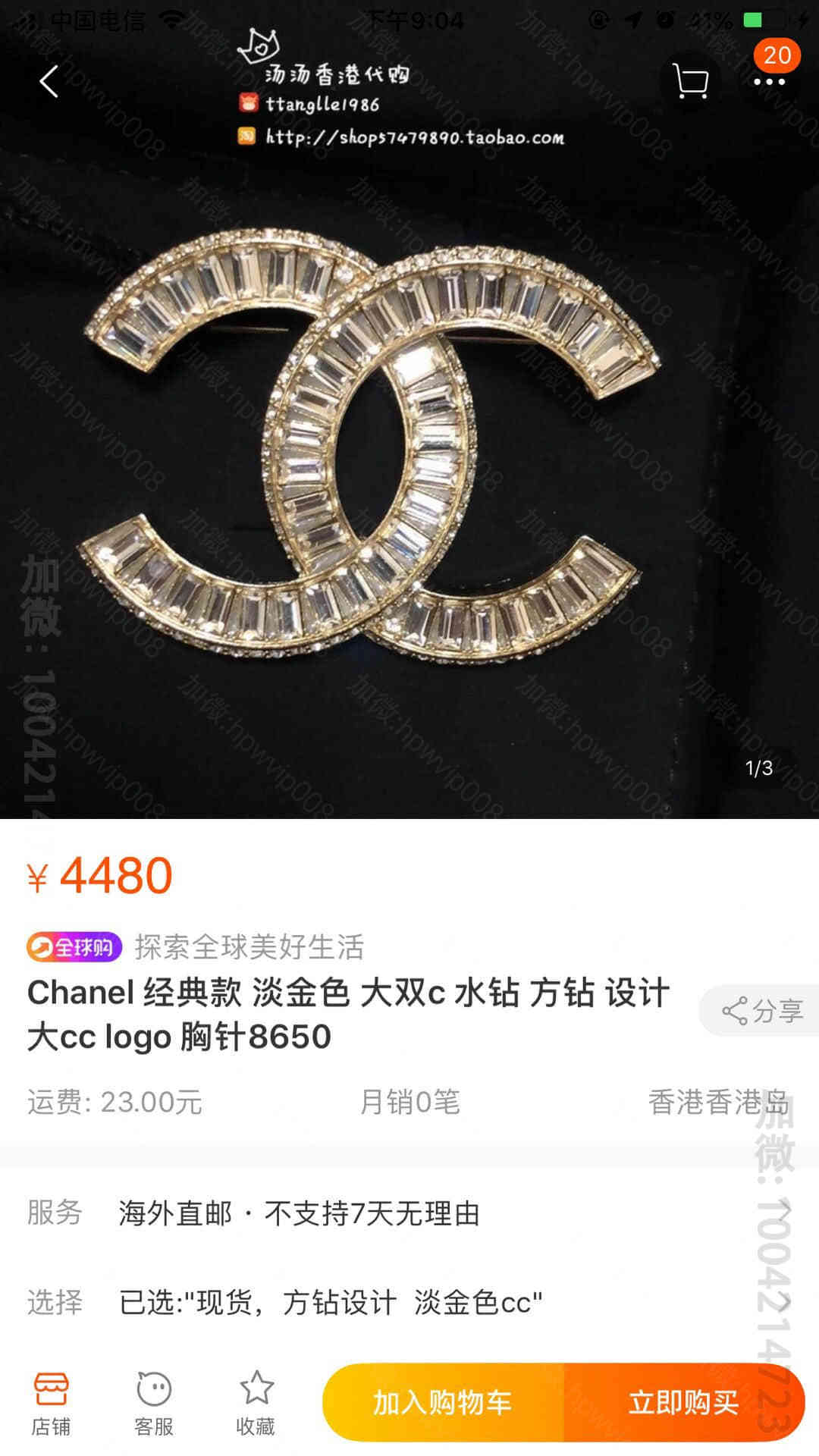Tap the 分享 share button
The width and height of the screenshot is (819, 1456).
(x=761, y=1011)
